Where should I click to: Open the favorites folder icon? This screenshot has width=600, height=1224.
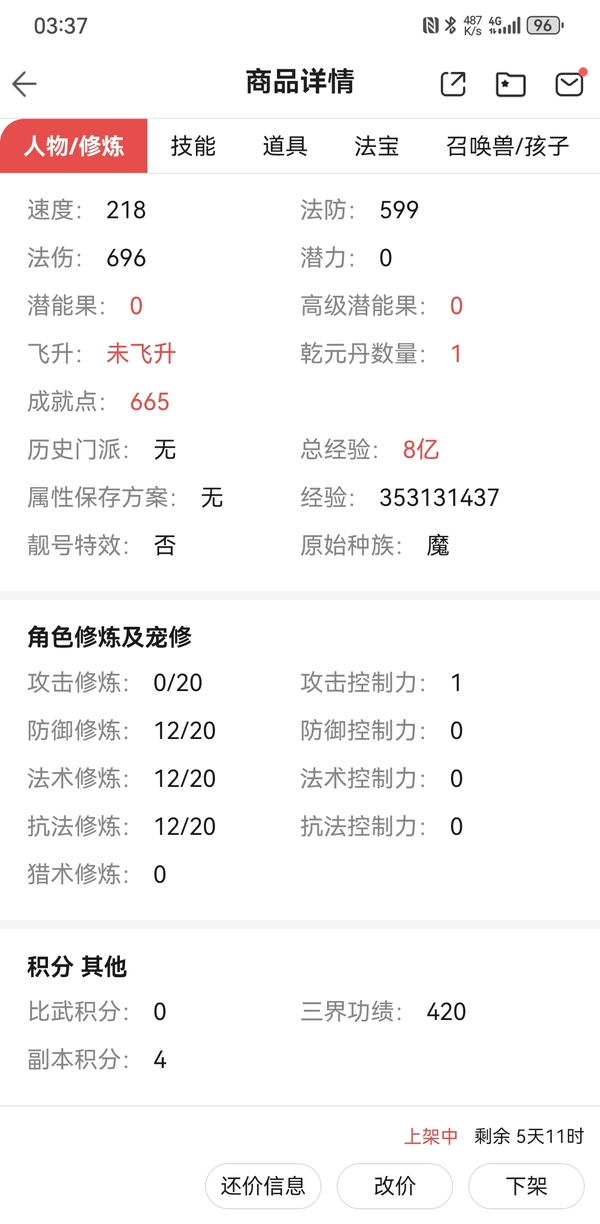tap(511, 84)
